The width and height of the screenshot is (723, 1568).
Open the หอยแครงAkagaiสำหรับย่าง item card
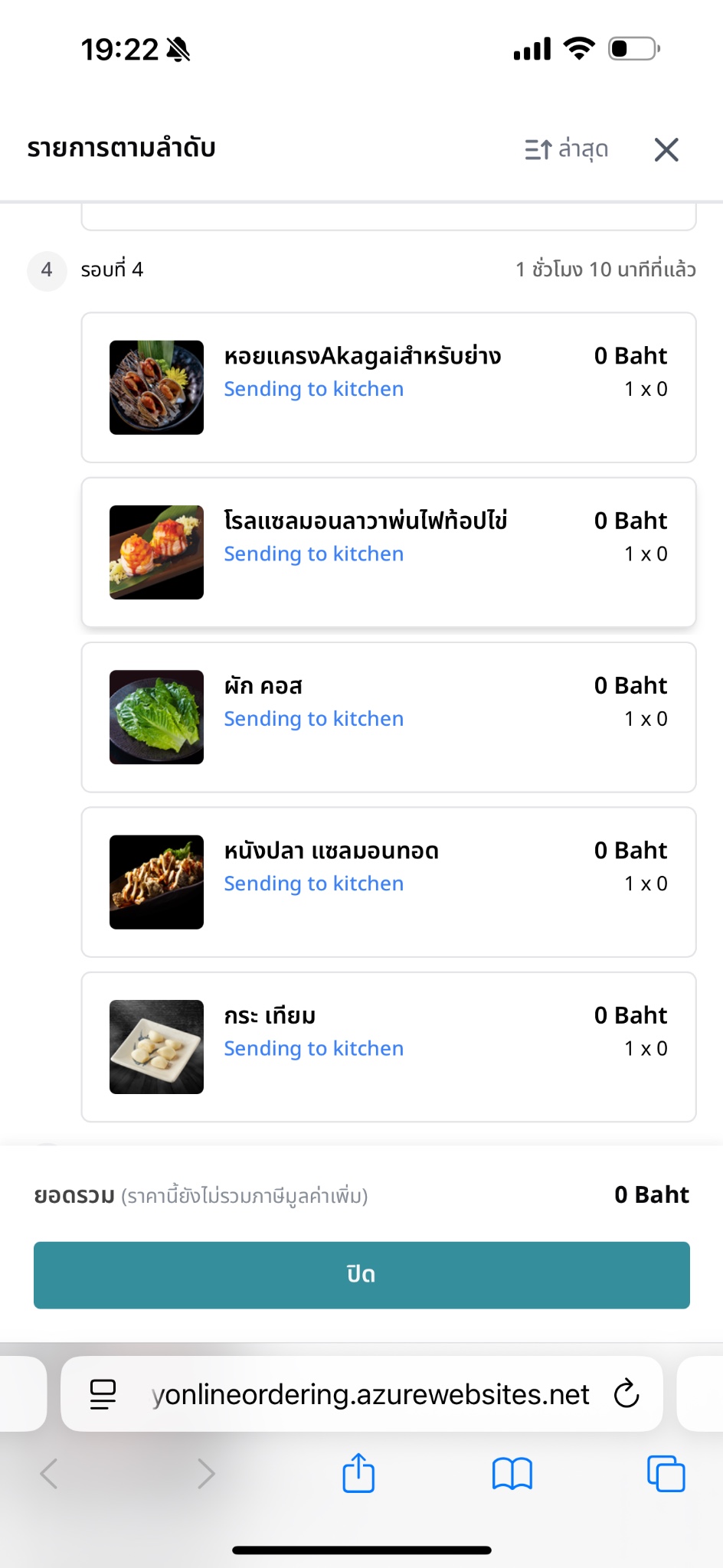388,387
